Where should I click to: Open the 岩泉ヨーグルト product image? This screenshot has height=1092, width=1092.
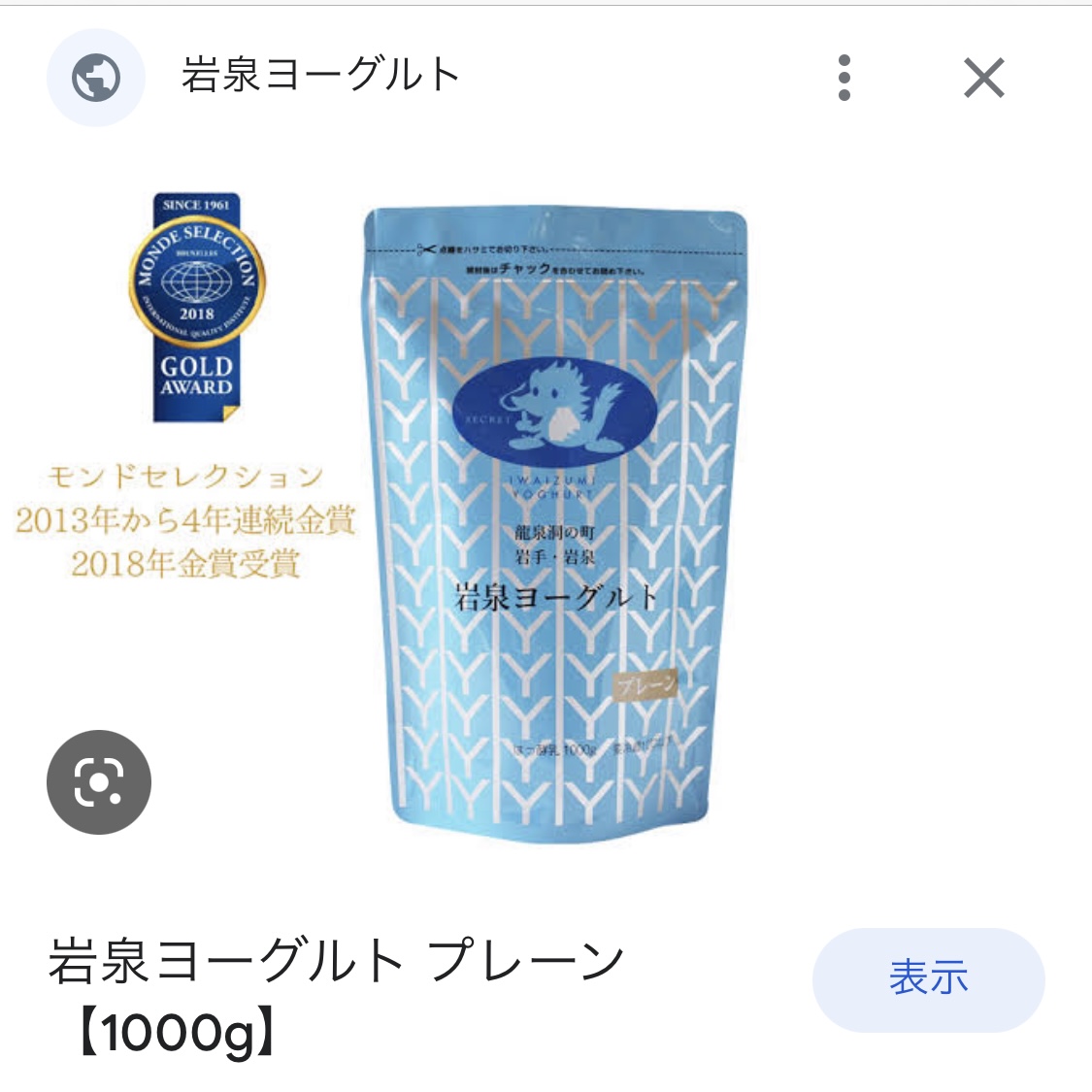[554, 524]
